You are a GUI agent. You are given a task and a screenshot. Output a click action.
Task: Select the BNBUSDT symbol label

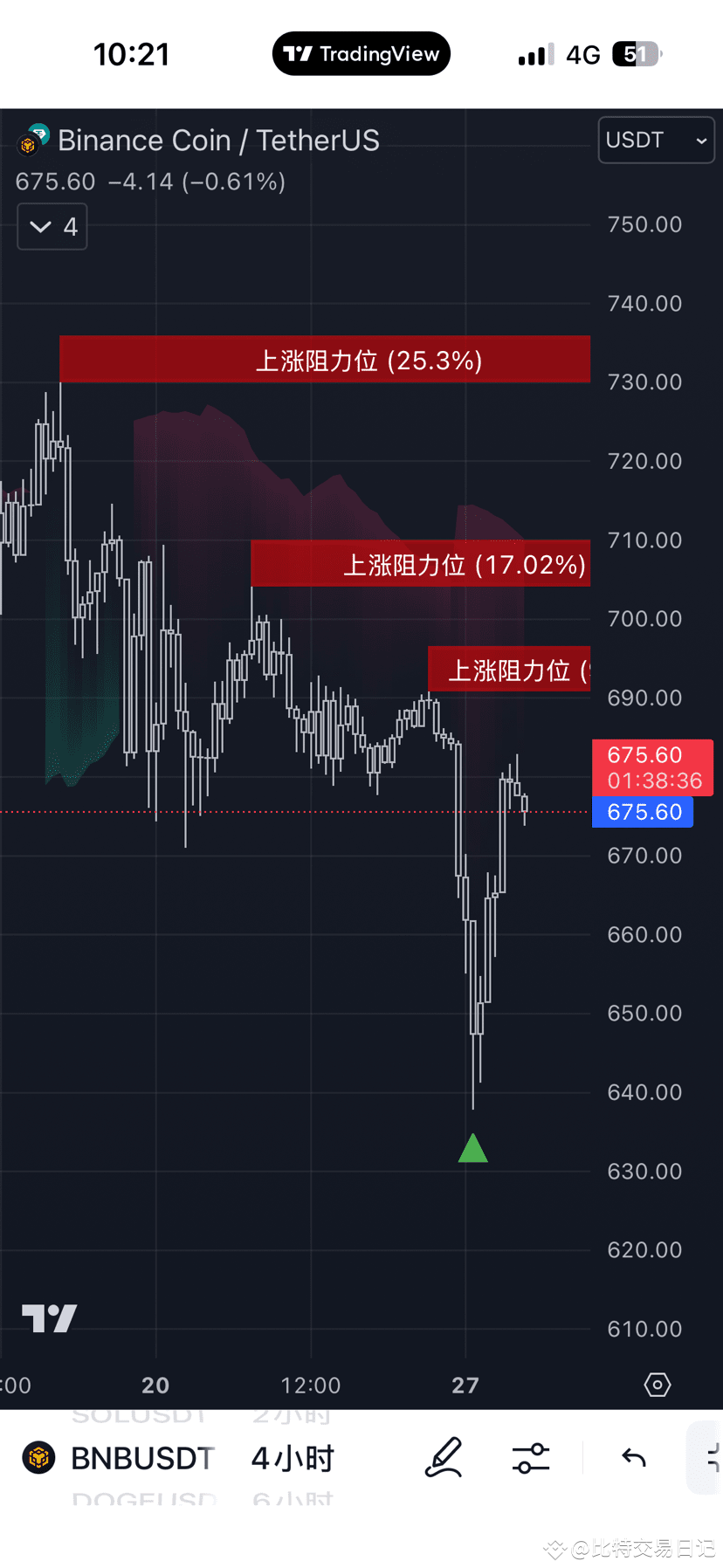pyautogui.click(x=142, y=1457)
